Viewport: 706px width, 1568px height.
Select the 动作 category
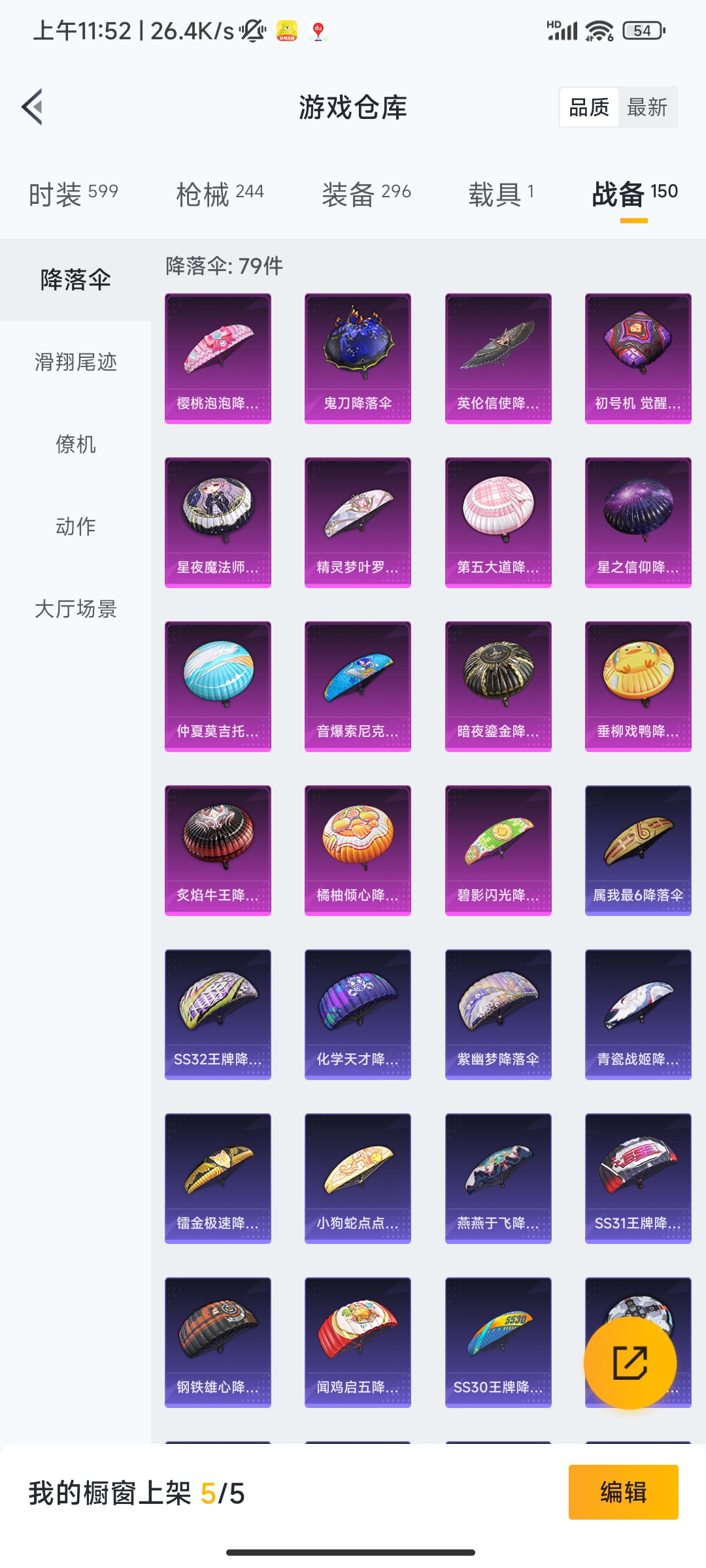[x=76, y=527]
